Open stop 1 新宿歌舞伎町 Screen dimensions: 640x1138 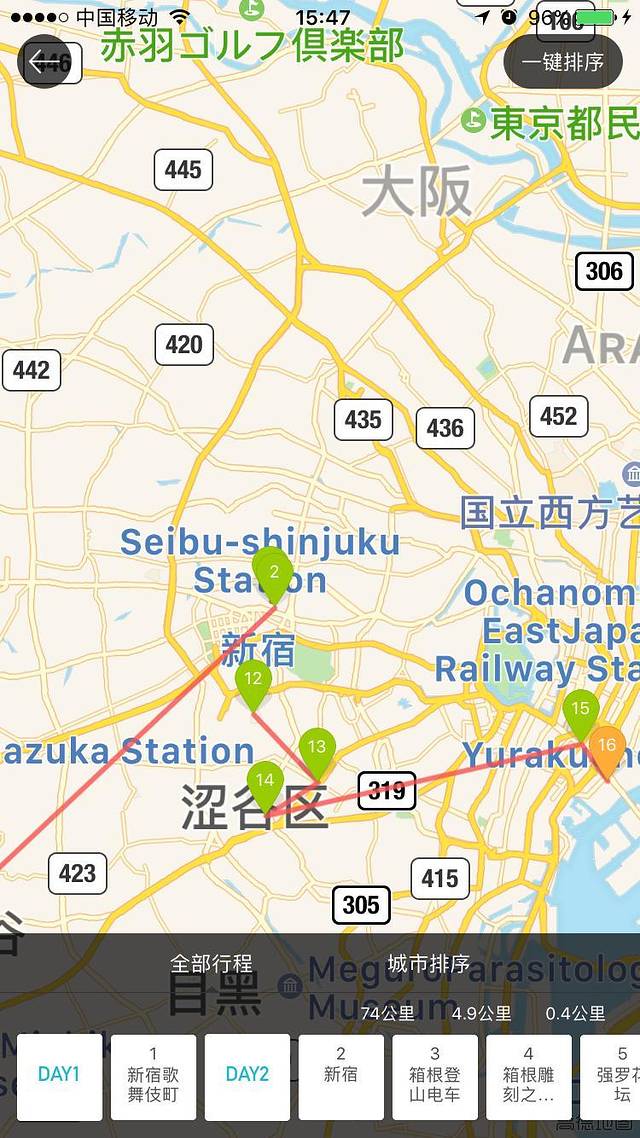click(153, 1076)
